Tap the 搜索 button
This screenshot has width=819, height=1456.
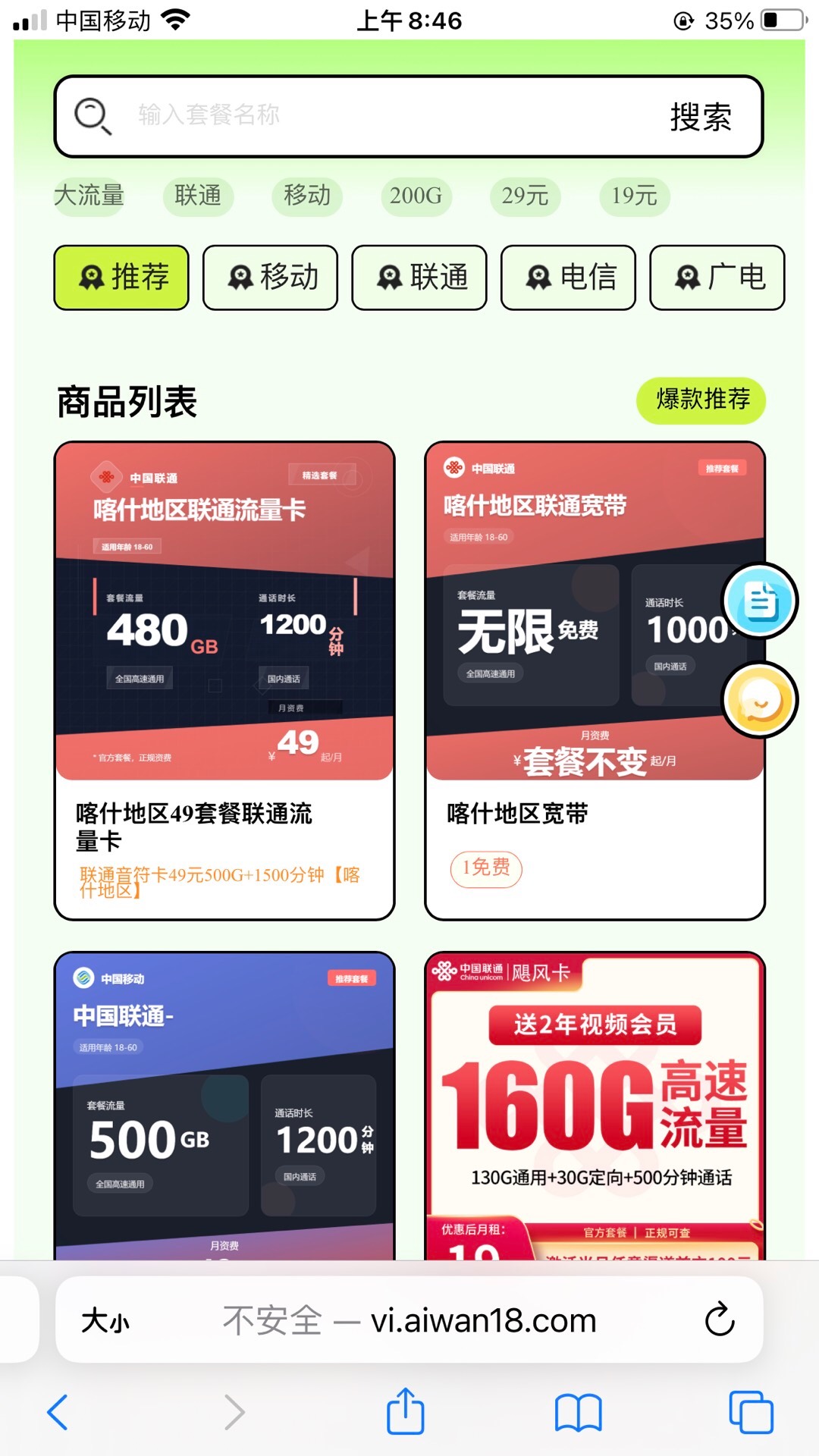(x=700, y=117)
